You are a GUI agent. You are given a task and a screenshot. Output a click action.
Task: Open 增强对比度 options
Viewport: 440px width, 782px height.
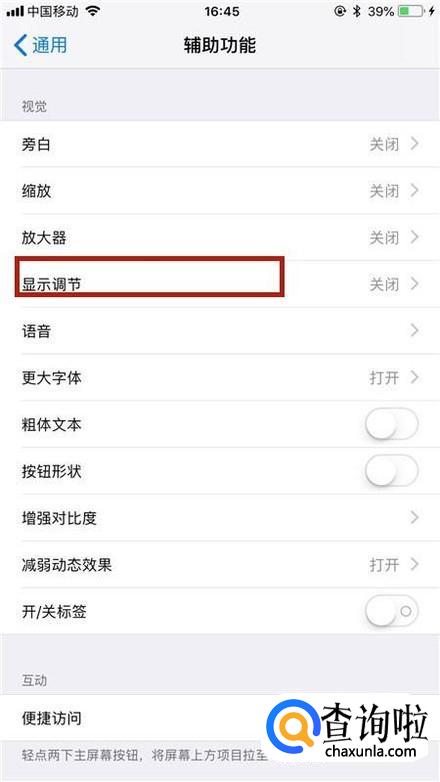[x=220, y=518]
